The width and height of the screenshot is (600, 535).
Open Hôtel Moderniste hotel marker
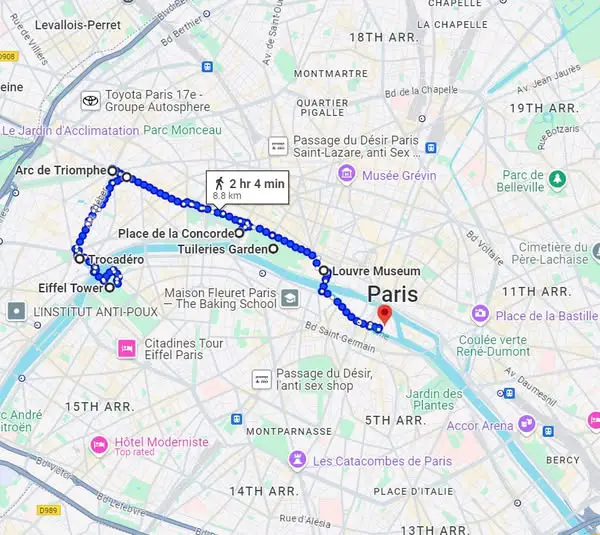pos(99,444)
